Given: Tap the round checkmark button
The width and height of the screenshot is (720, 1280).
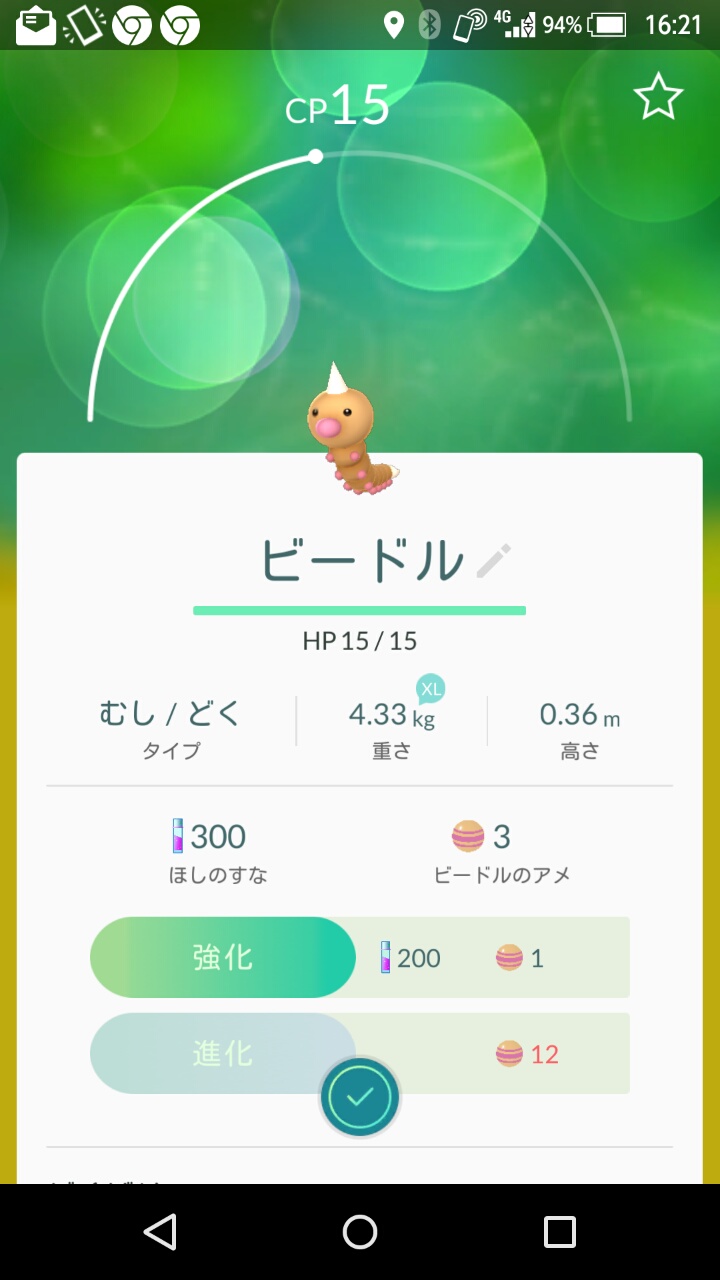Looking at the screenshot, I should [x=360, y=1097].
